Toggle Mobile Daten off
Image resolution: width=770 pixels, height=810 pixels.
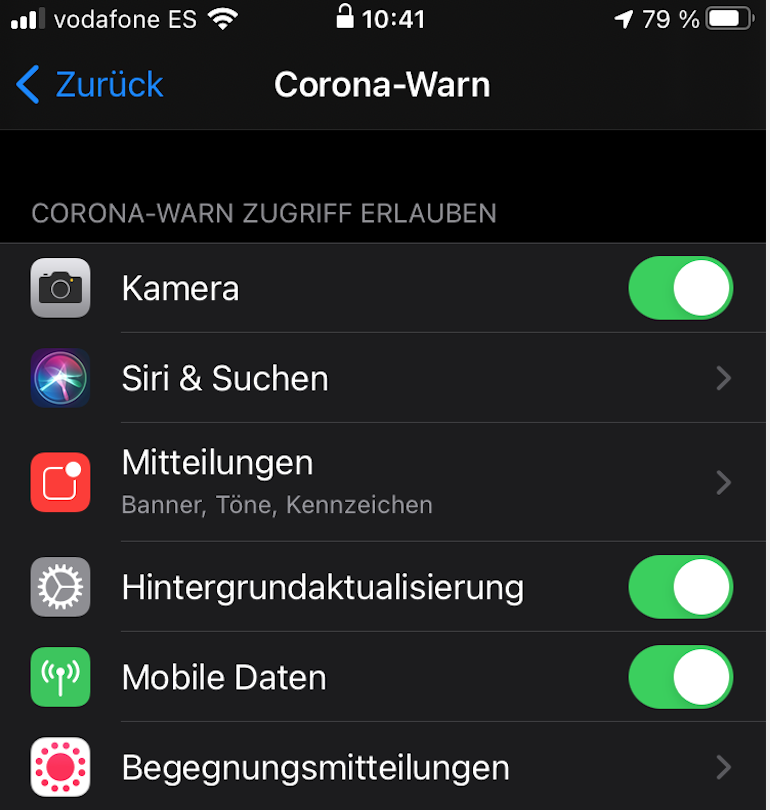pyautogui.click(x=680, y=677)
